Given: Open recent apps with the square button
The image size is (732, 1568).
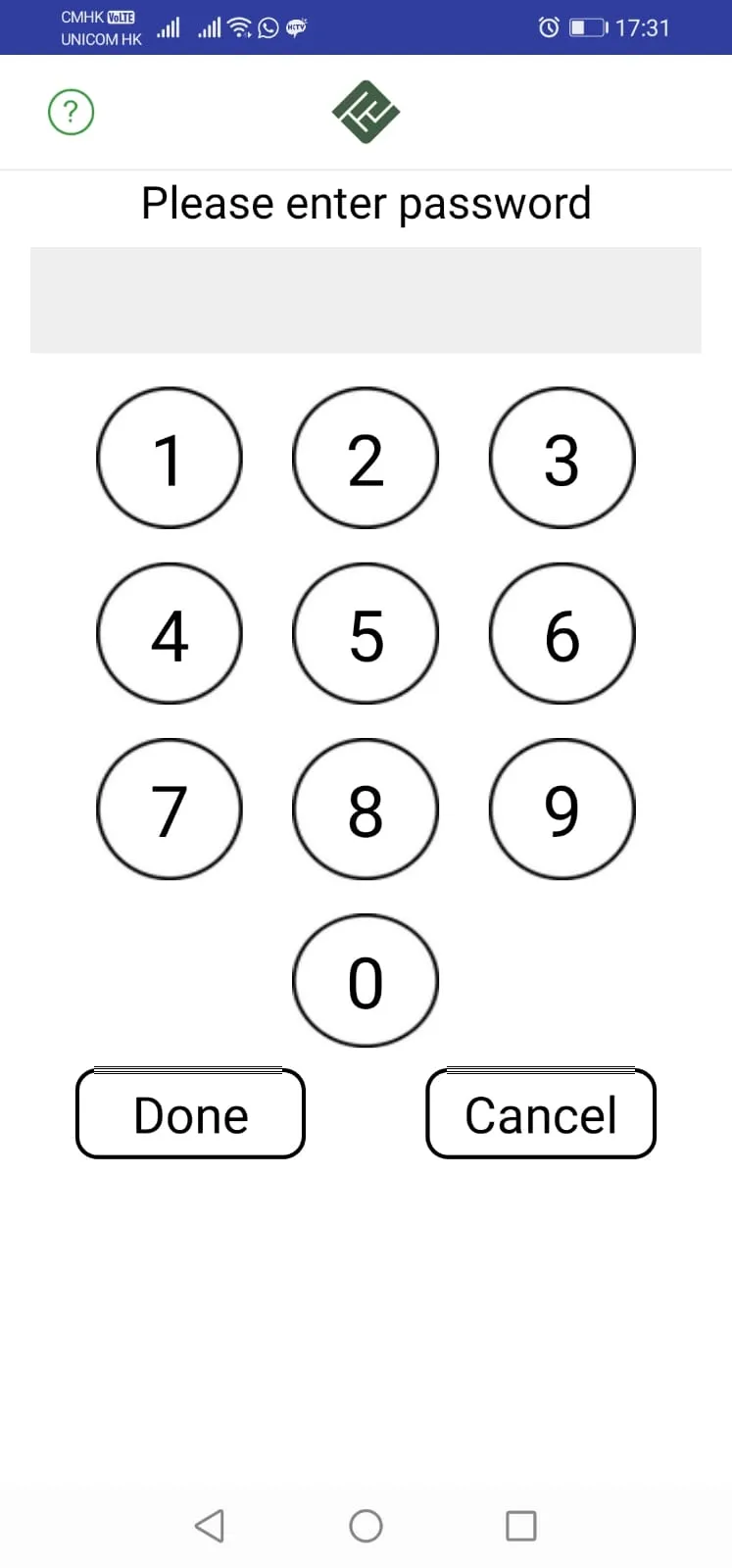Looking at the screenshot, I should click(520, 1525).
